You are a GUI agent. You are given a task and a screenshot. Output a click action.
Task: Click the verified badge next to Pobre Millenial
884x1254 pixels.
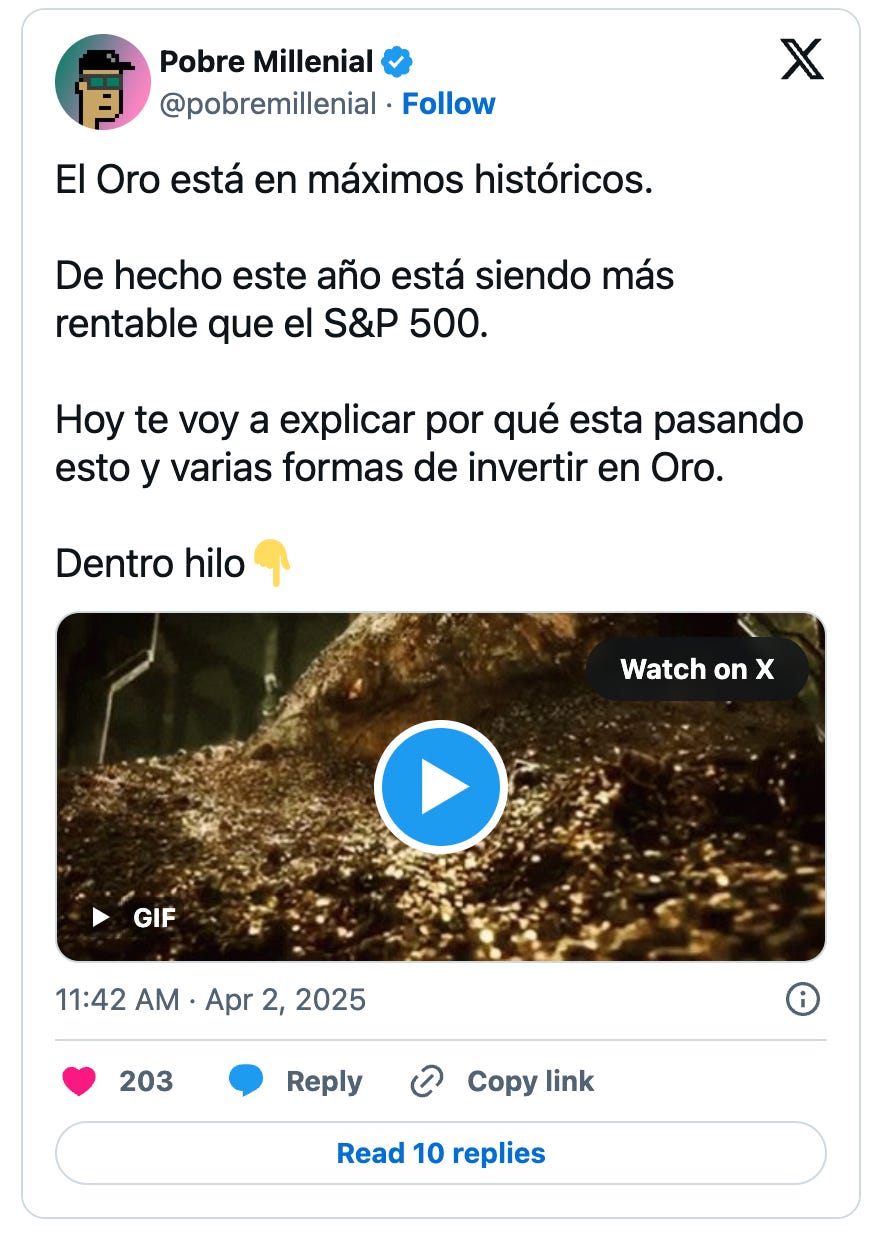point(396,60)
